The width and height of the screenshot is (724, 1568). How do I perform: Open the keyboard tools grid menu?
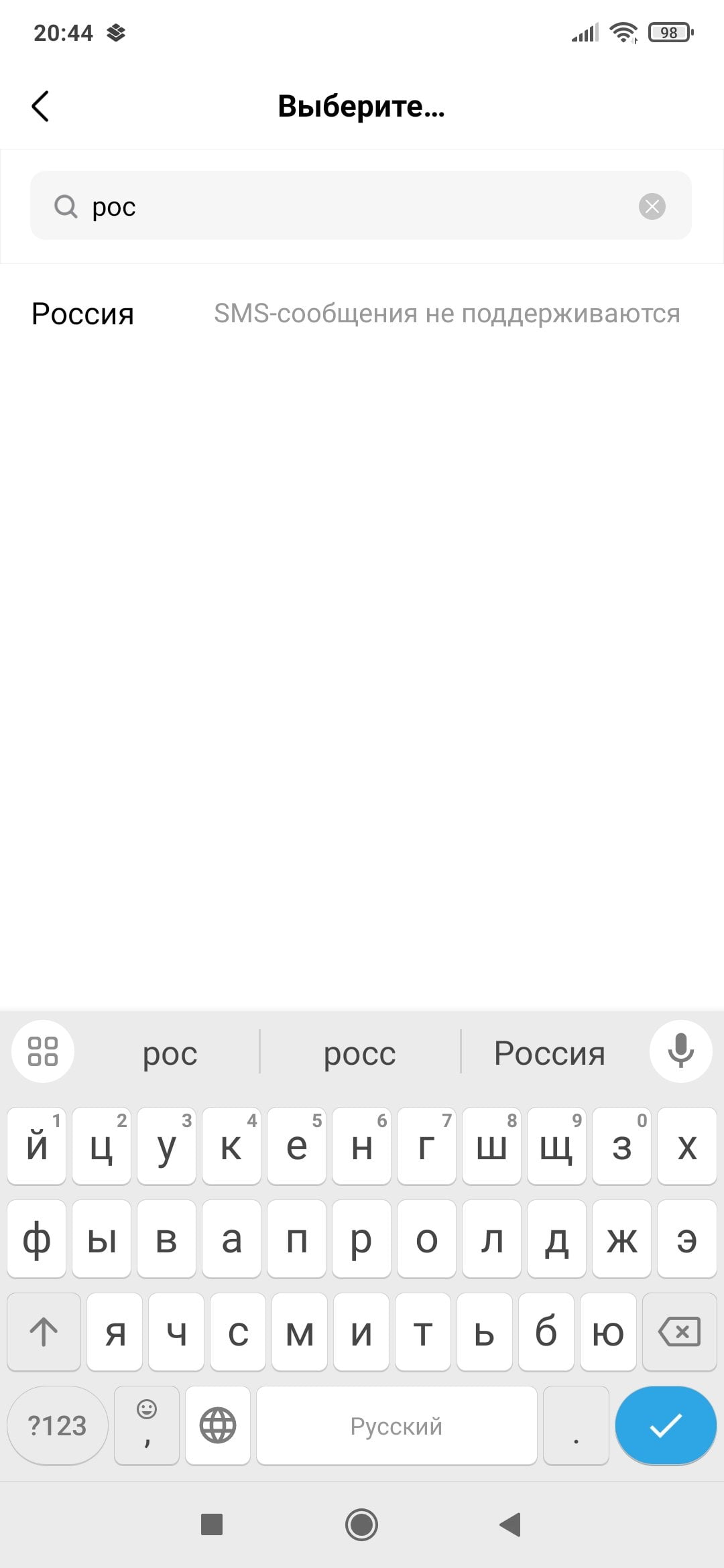pyautogui.click(x=43, y=1051)
